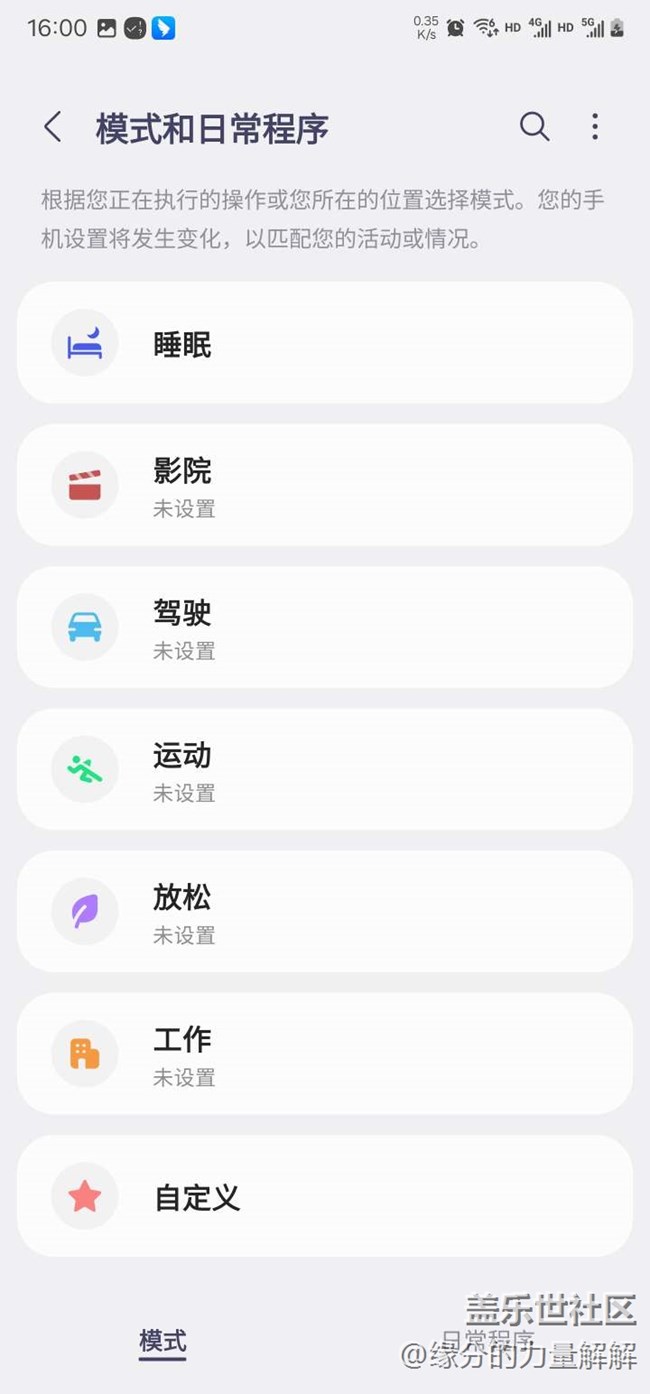Viewport: 650px width, 1394px height.
Task: Go back from 模式和日常程序
Action: 53,127
